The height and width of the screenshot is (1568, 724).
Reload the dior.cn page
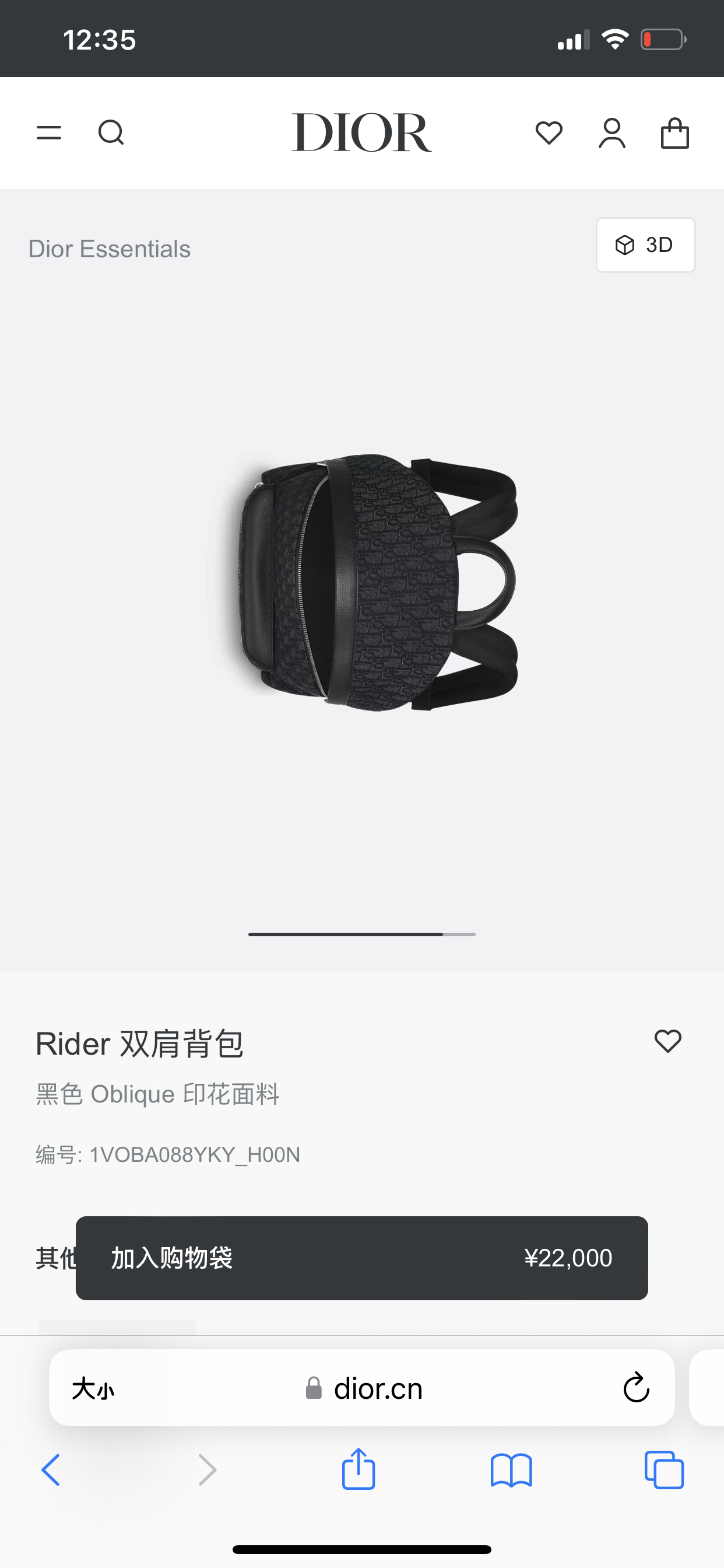(x=637, y=1388)
